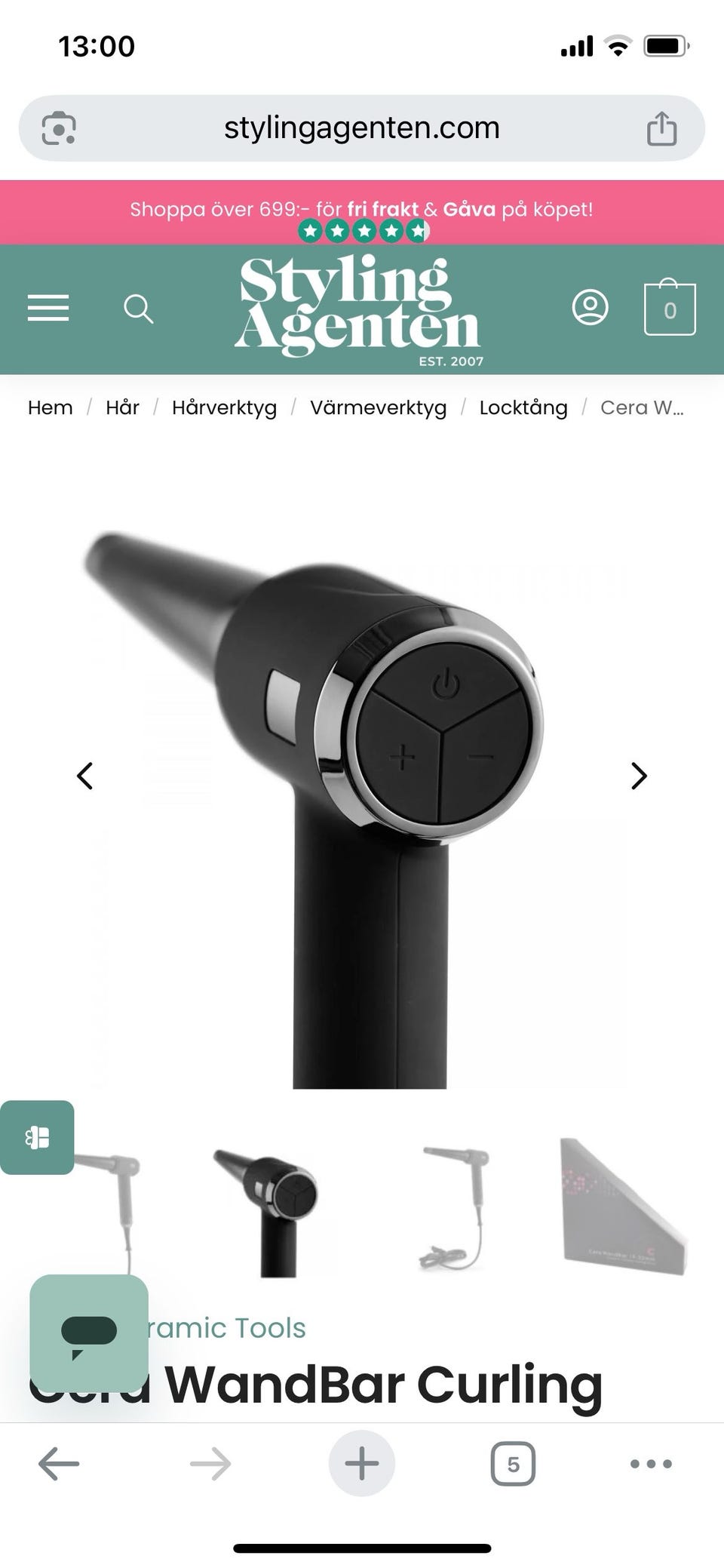The width and height of the screenshot is (724, 1568).
Task: Tap the stylingagenten.com address bar
Action: click(x=362, y=128)
